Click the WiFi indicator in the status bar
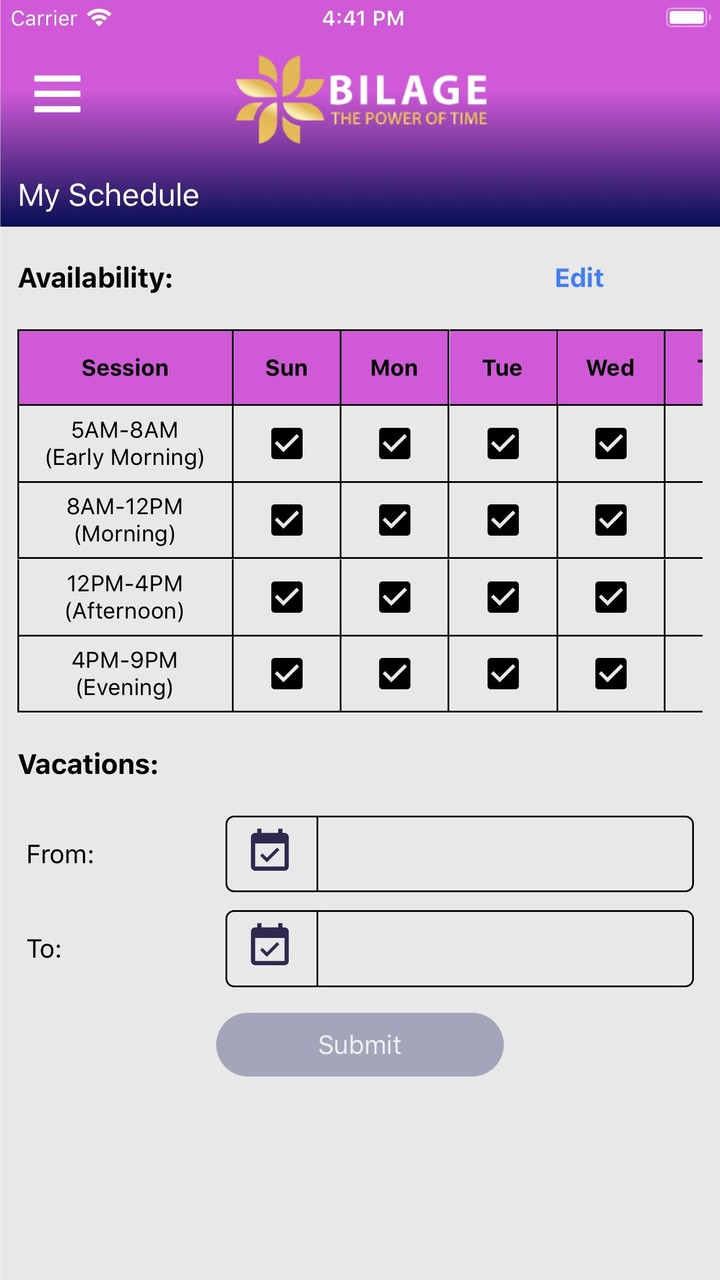 (97, 17)
